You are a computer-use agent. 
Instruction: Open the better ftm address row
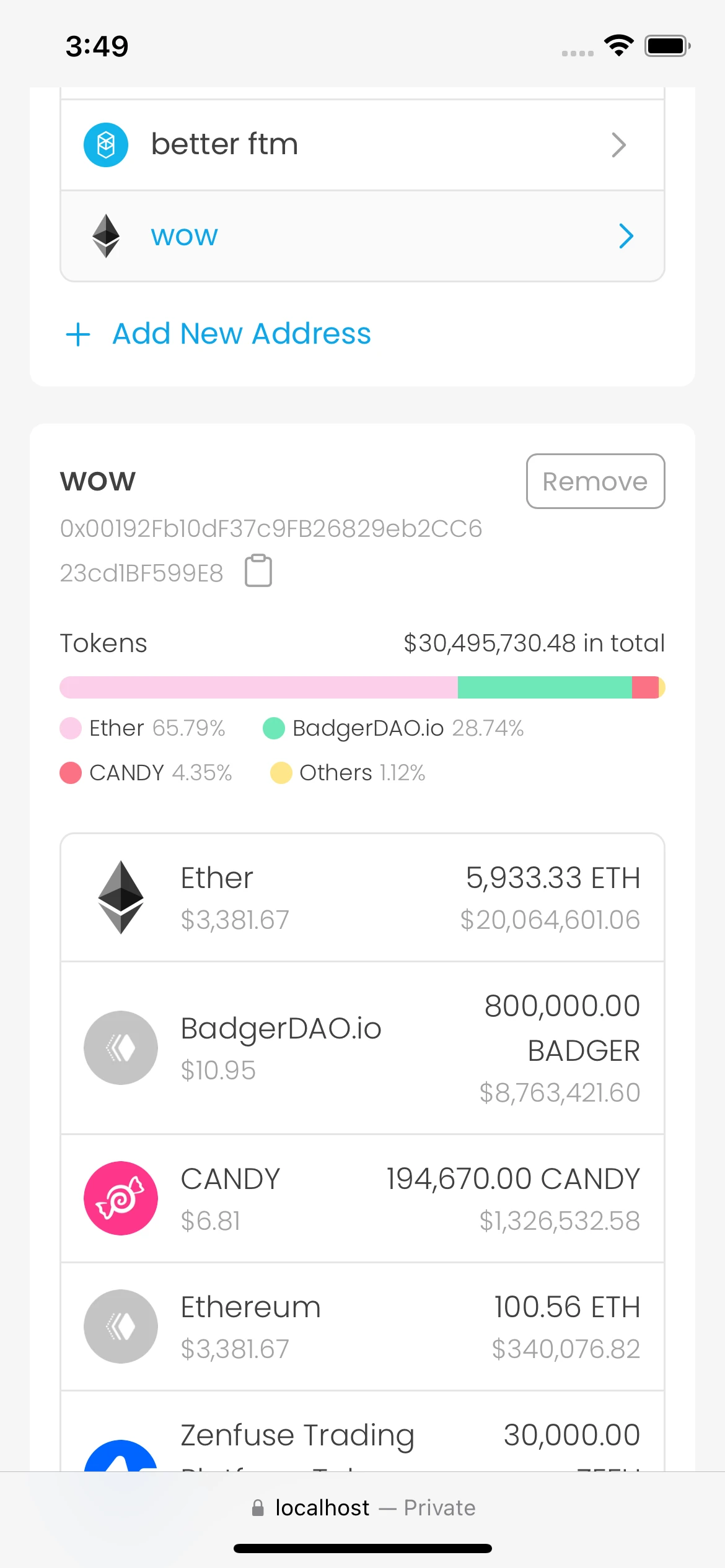[x=362, y=145]
